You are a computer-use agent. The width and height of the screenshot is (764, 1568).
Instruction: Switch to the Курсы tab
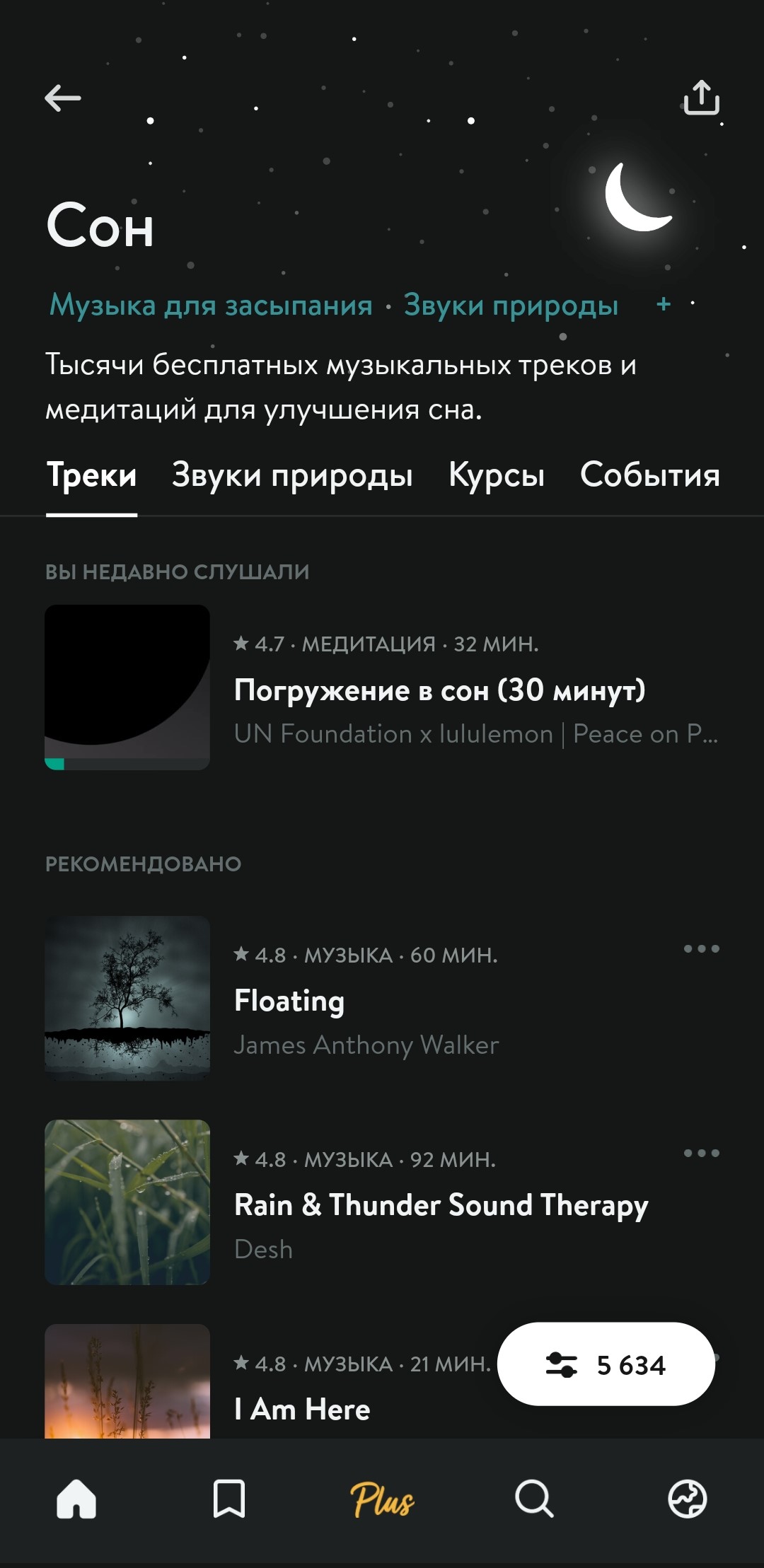point(497,475)
